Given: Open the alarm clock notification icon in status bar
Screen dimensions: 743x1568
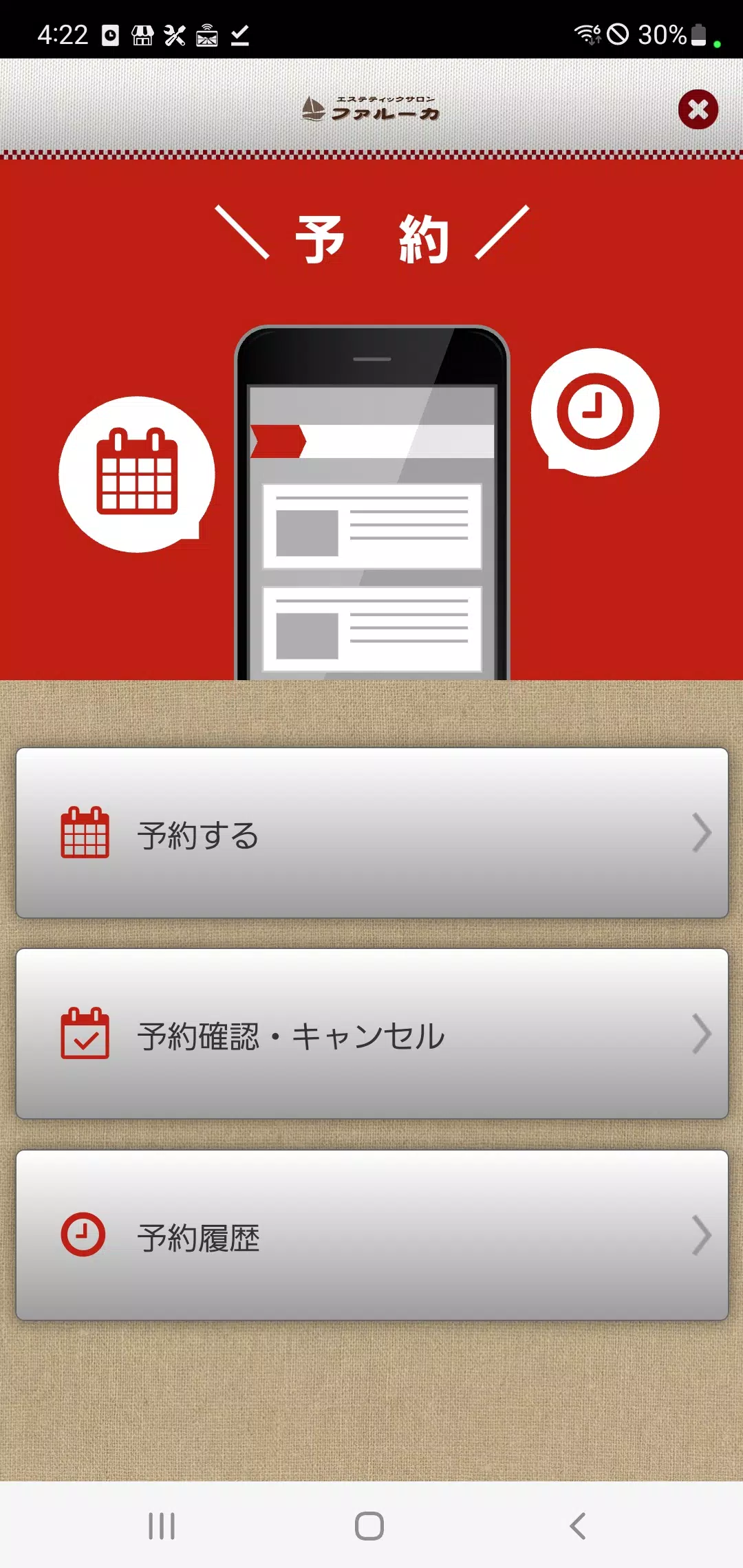Looking at the screenshot, I should pos(110,34).
